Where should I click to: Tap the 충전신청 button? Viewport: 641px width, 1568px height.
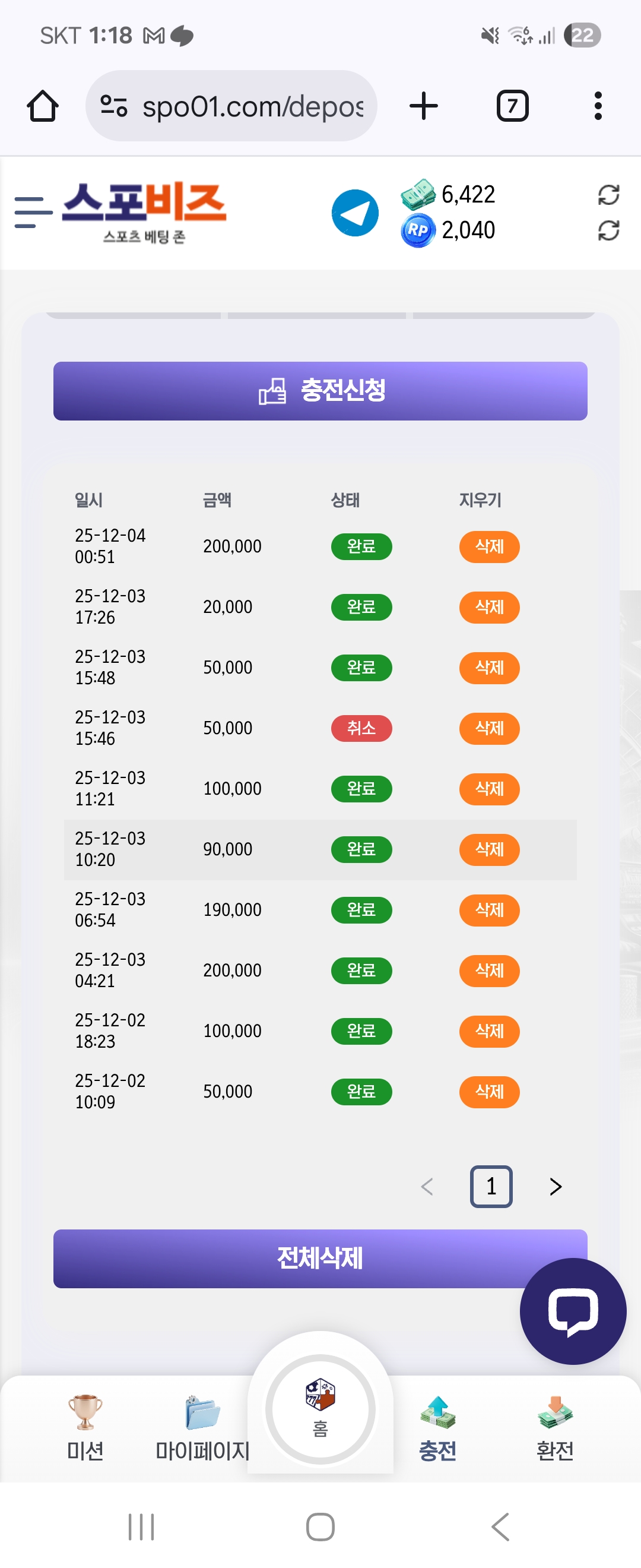pyautogui.click(x=320, y=391)
